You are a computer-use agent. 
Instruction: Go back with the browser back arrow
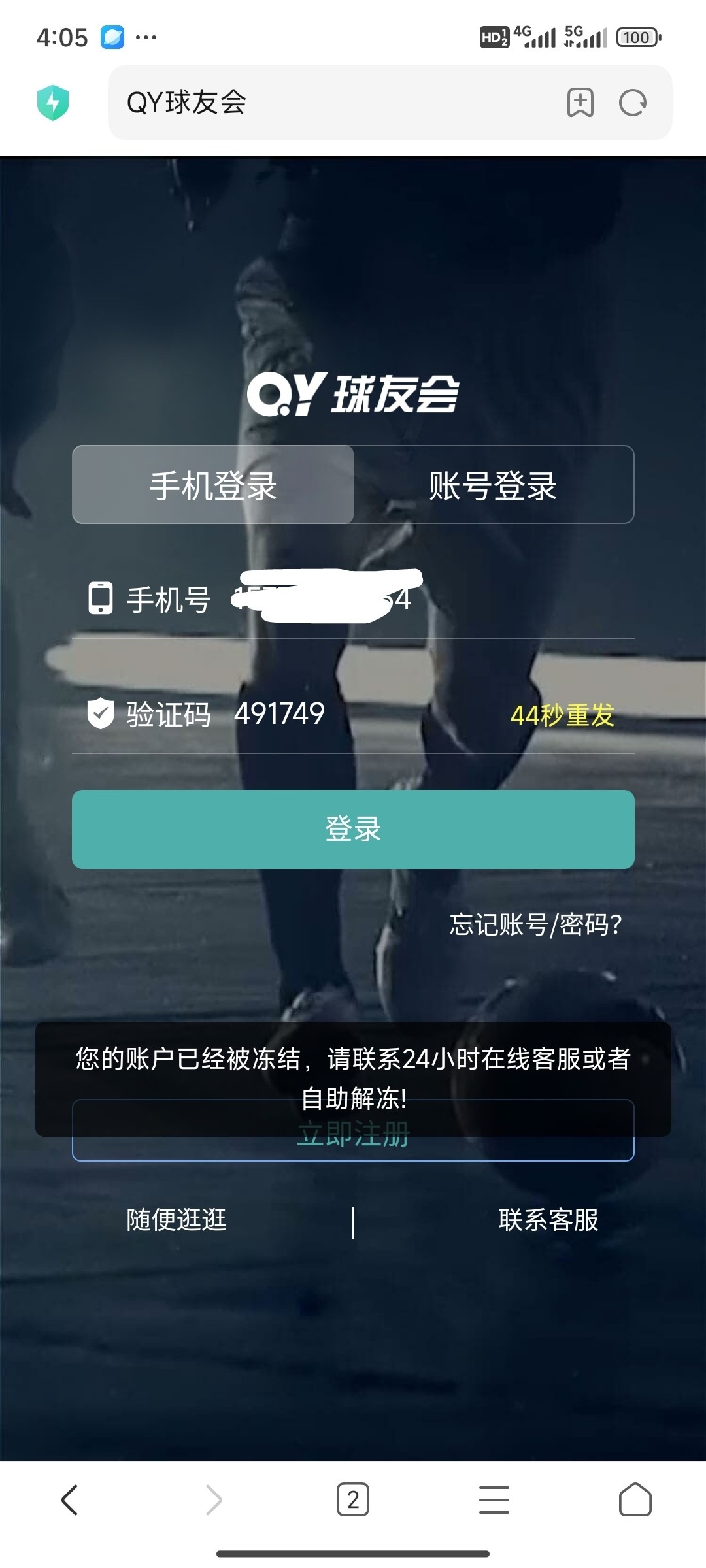[69, 1499]
